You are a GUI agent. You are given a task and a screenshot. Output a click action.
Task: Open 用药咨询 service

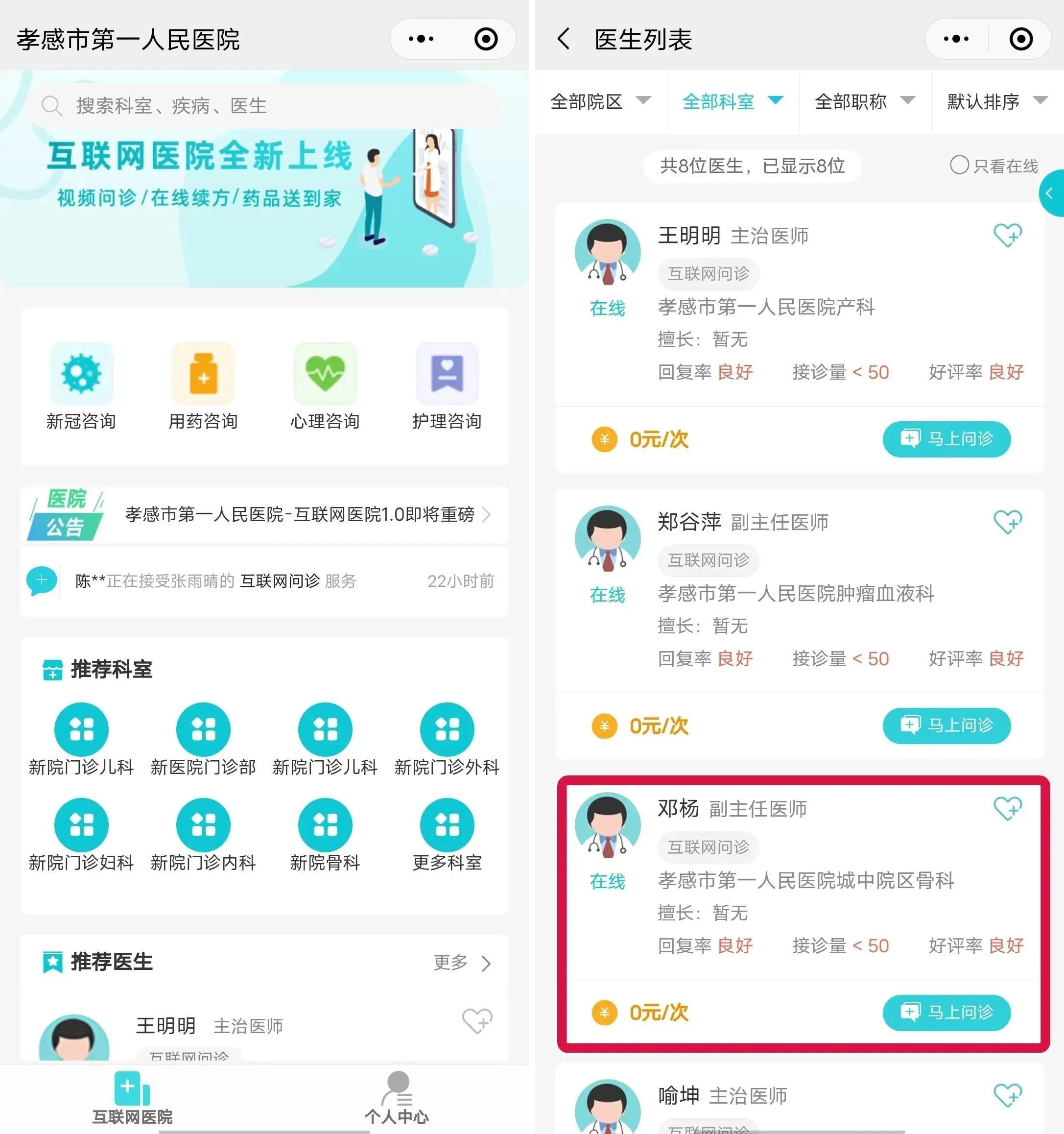(203, 386)
